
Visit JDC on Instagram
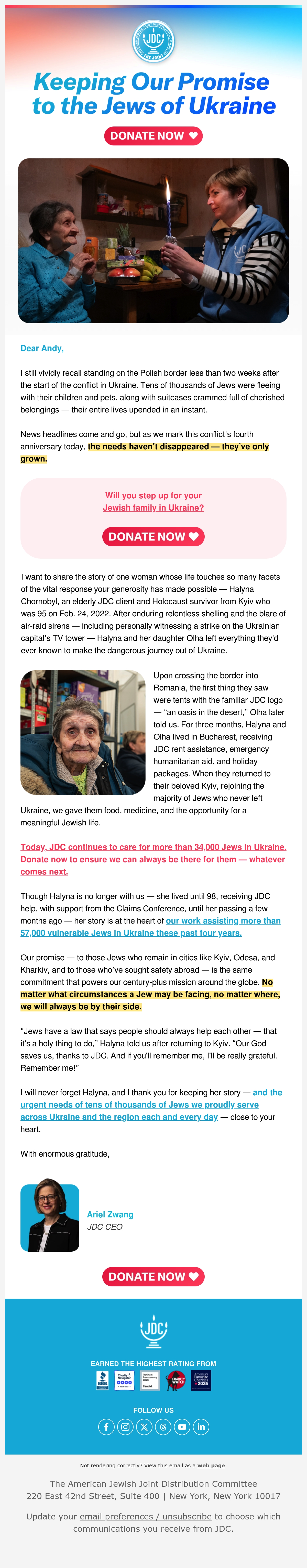[x=125, y=1426]
